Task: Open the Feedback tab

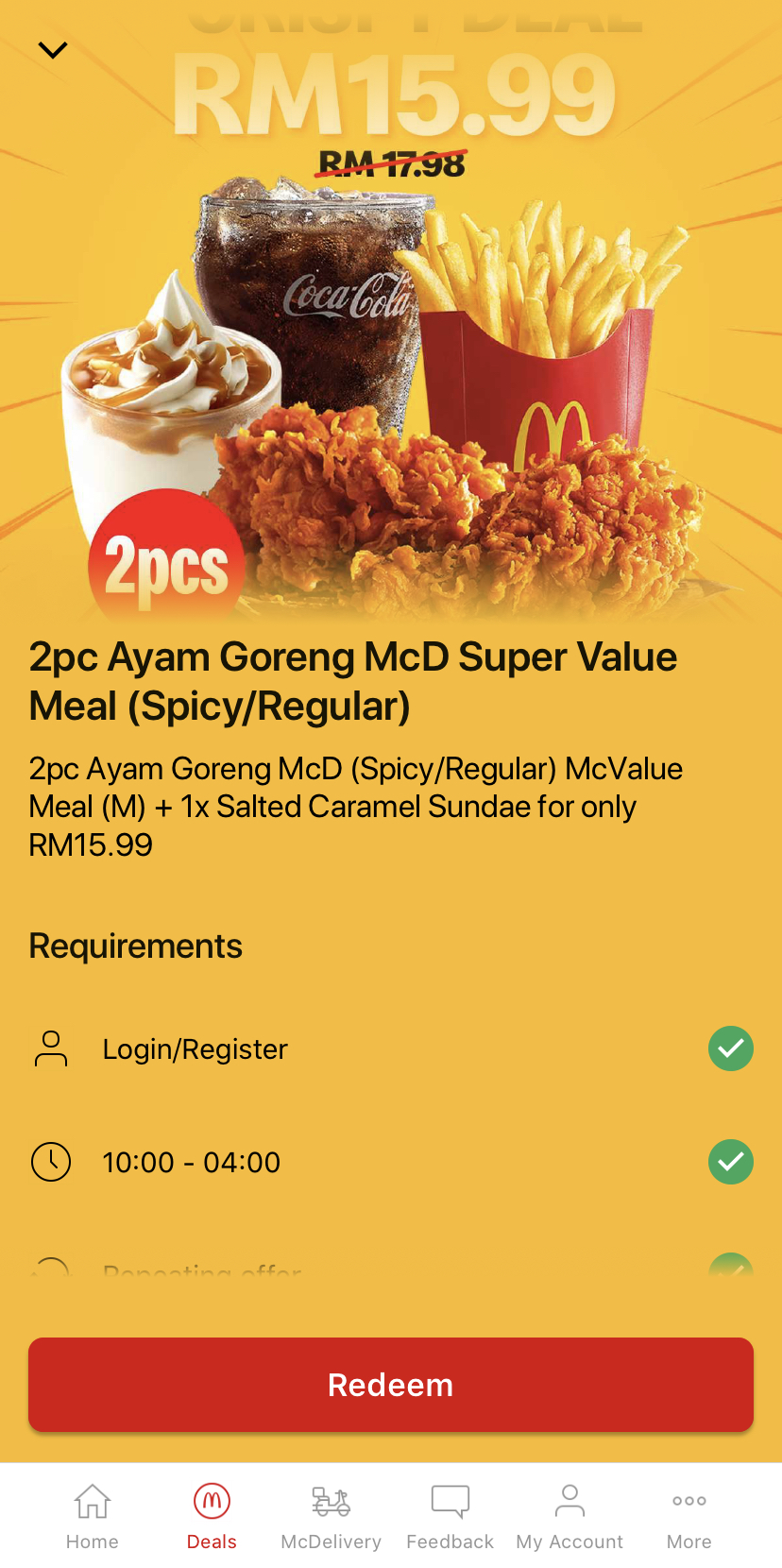Action: point(450,1516)
